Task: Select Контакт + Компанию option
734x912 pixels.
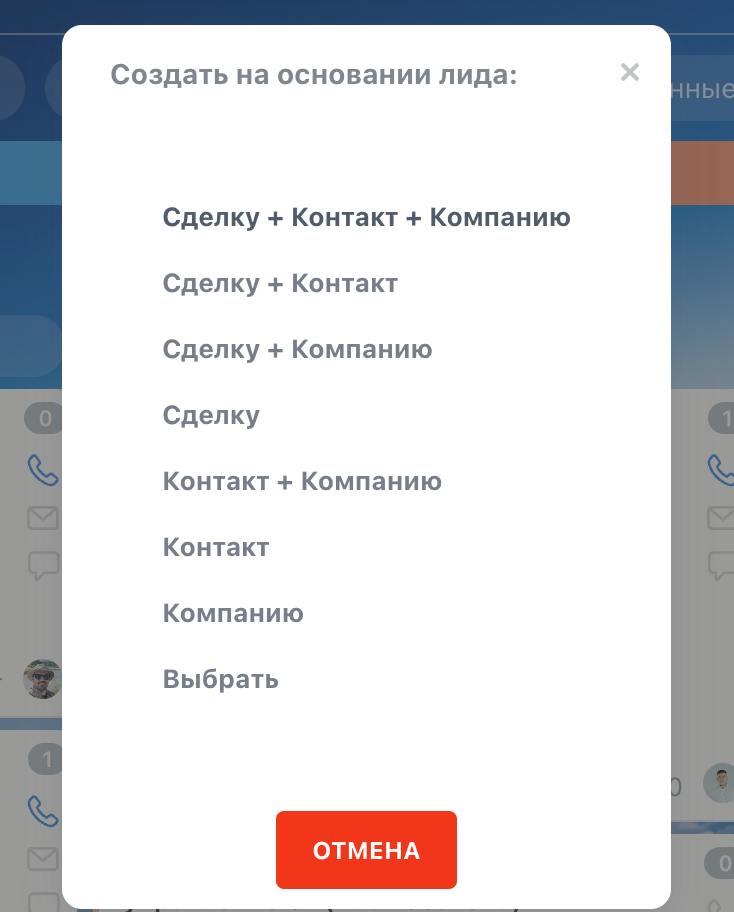Action: tap(302, 481)
